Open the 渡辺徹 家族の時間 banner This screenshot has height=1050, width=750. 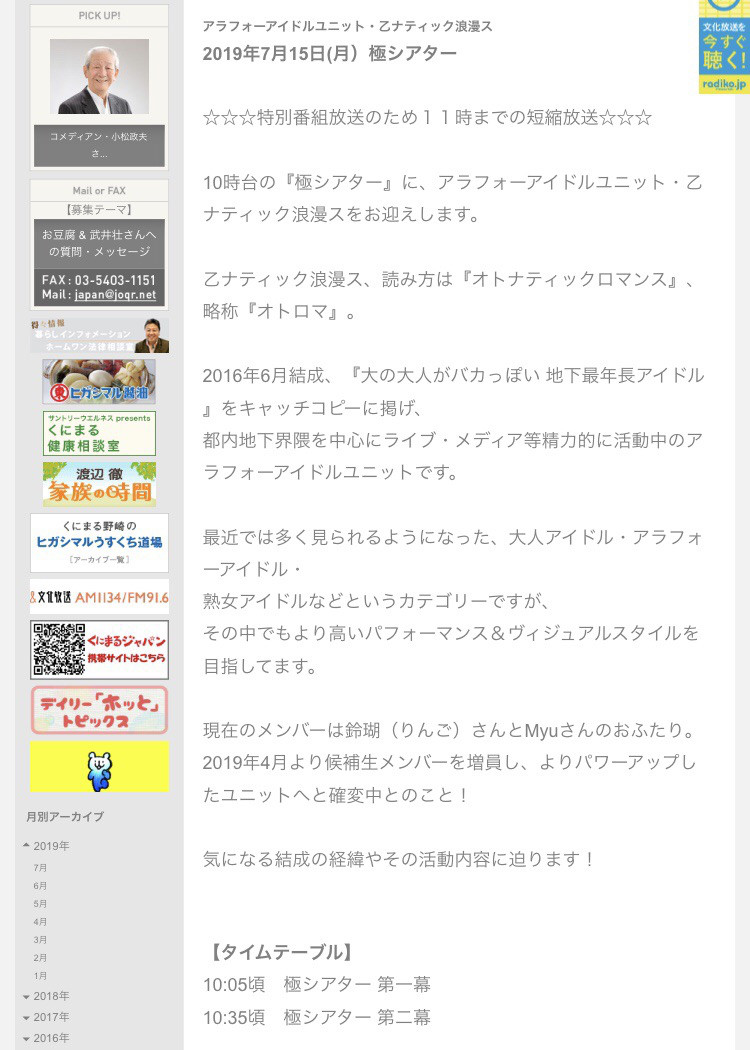point(99,484)
